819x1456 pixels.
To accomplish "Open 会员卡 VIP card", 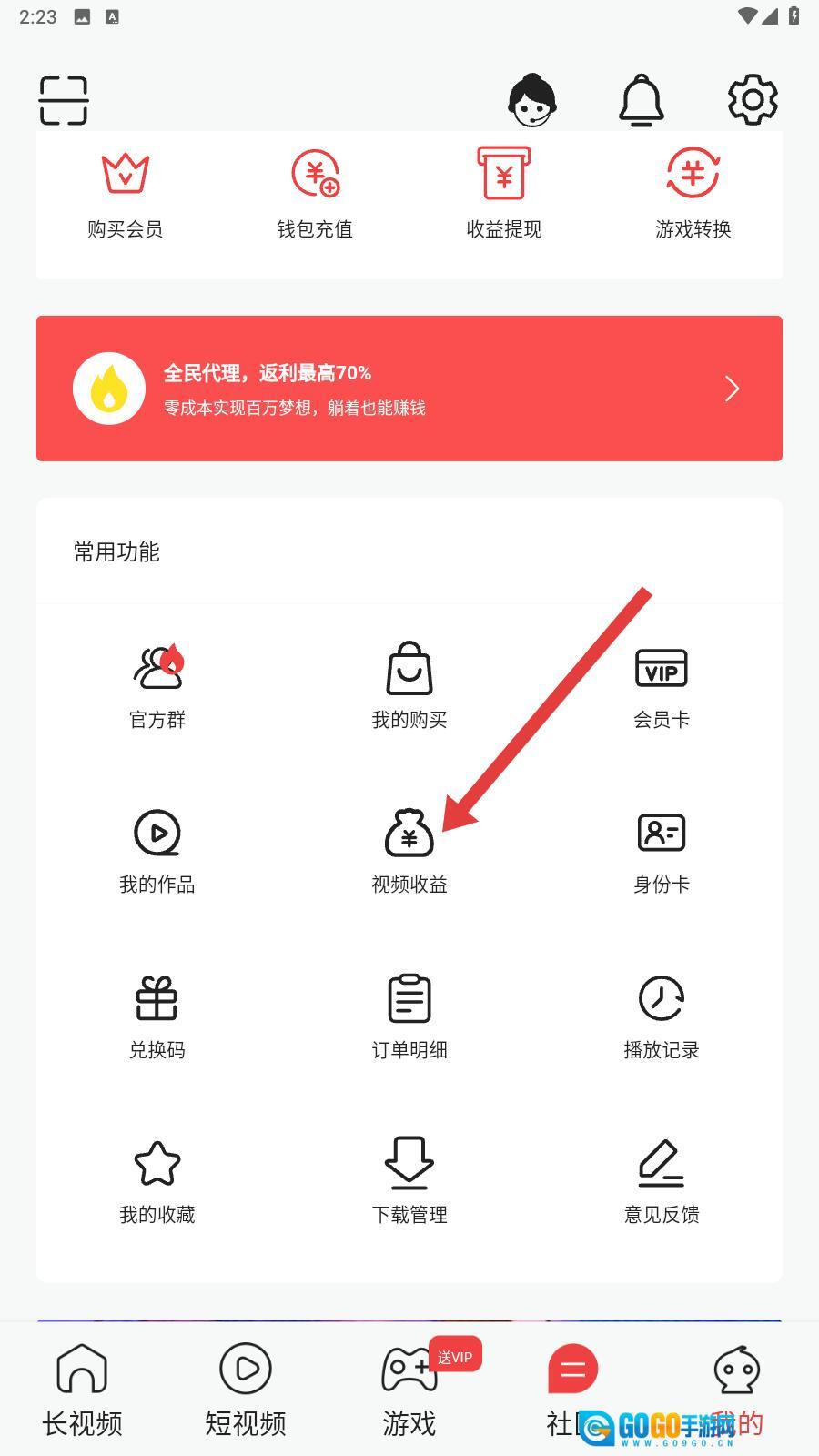I will click(x=662, y=685).
